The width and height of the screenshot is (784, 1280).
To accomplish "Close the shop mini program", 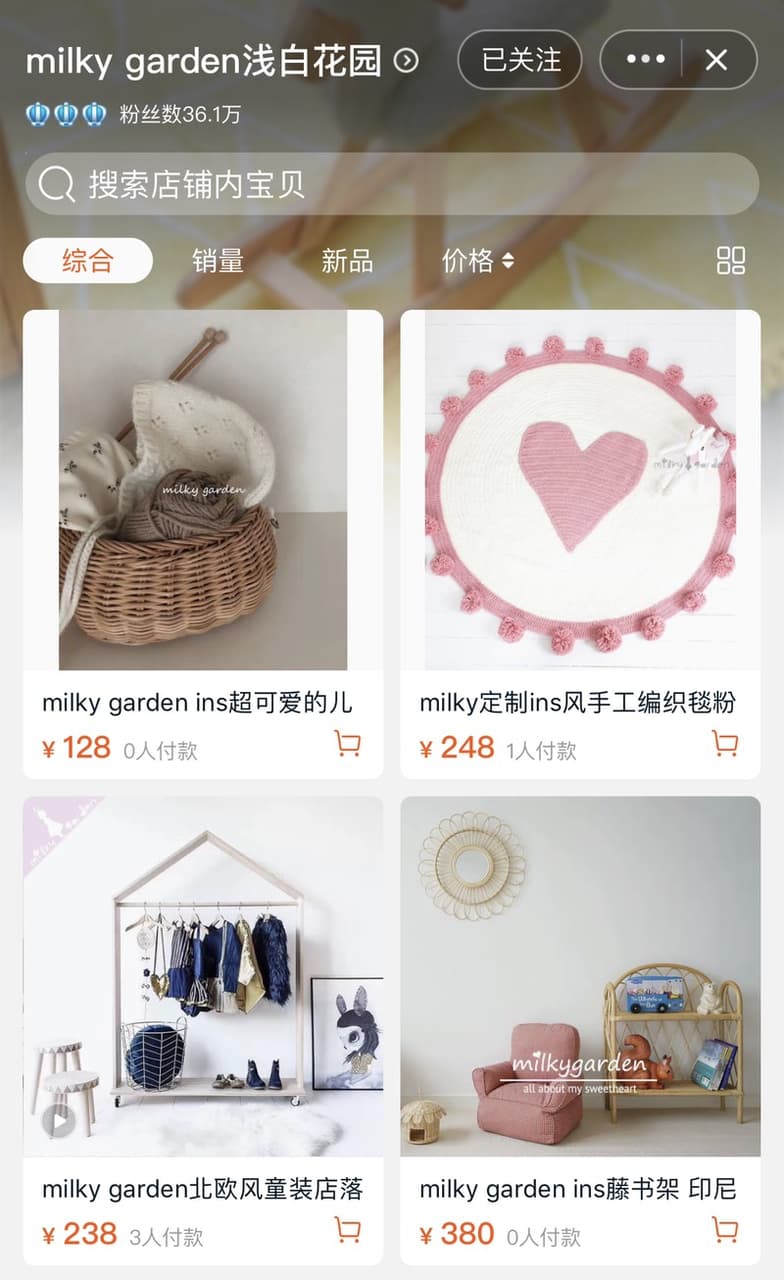I will point(717,60).
